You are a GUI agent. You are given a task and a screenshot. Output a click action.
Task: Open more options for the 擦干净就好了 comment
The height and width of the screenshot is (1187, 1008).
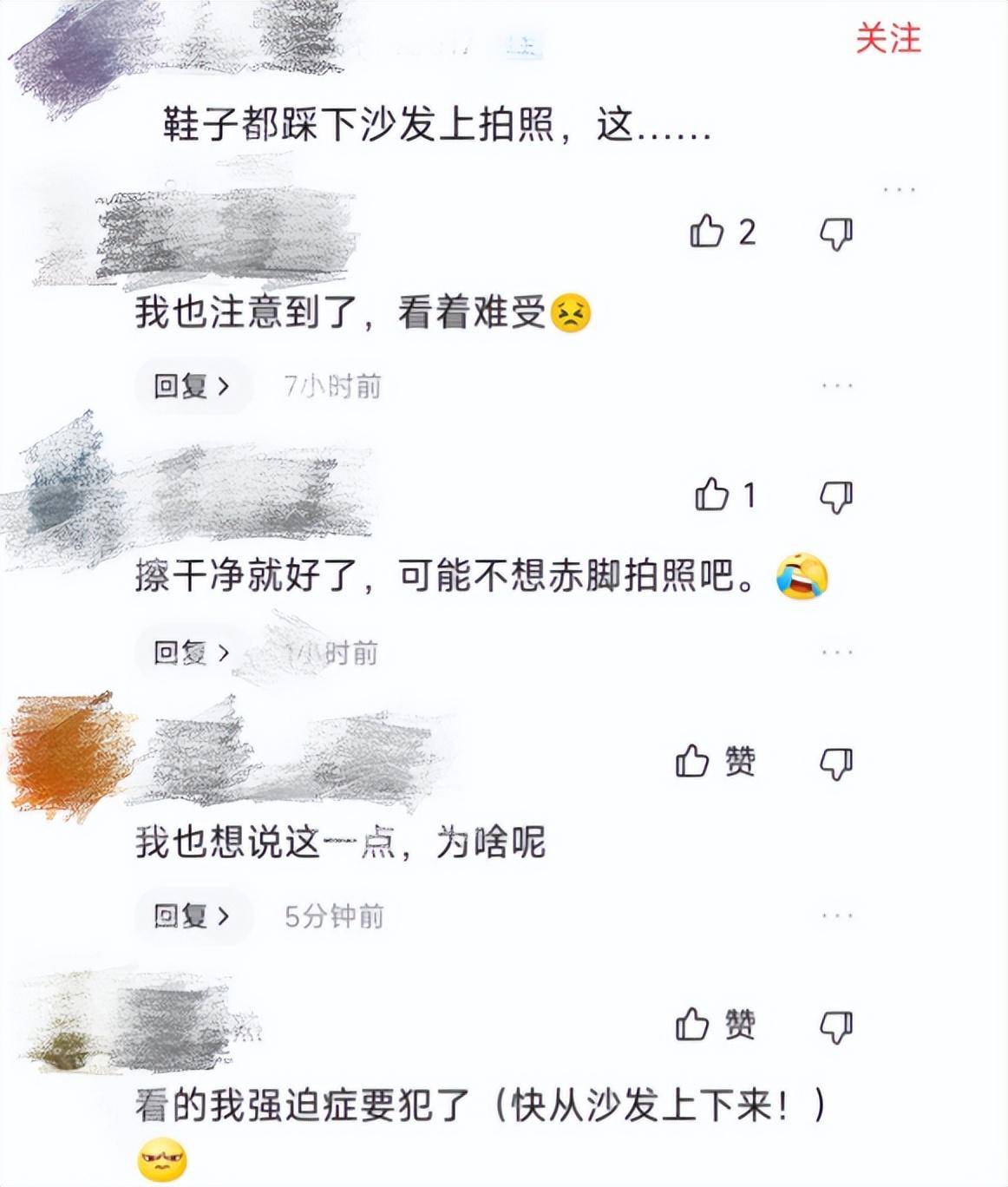[836, 653]
